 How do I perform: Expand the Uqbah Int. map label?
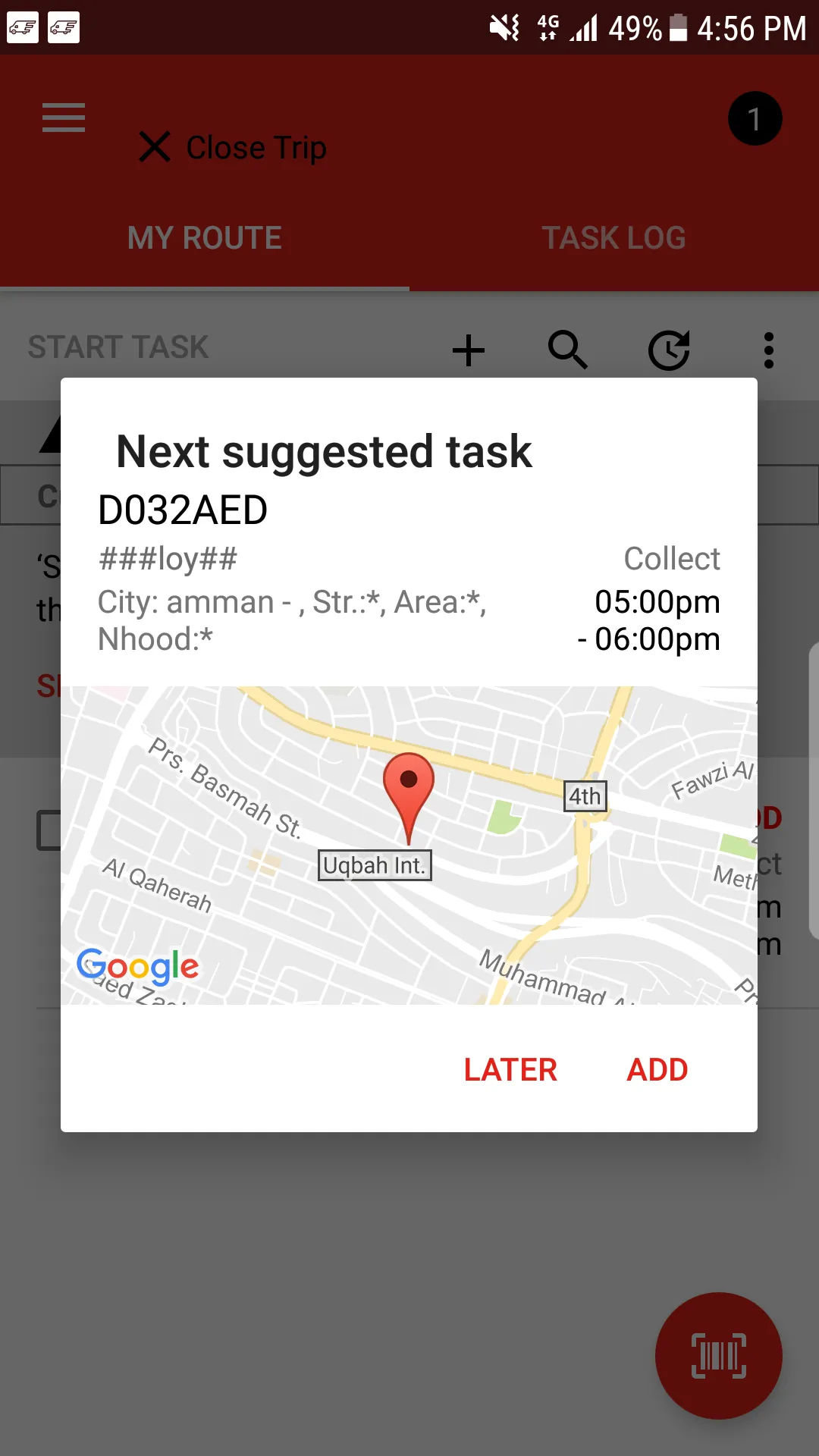[x=375, y=864]
